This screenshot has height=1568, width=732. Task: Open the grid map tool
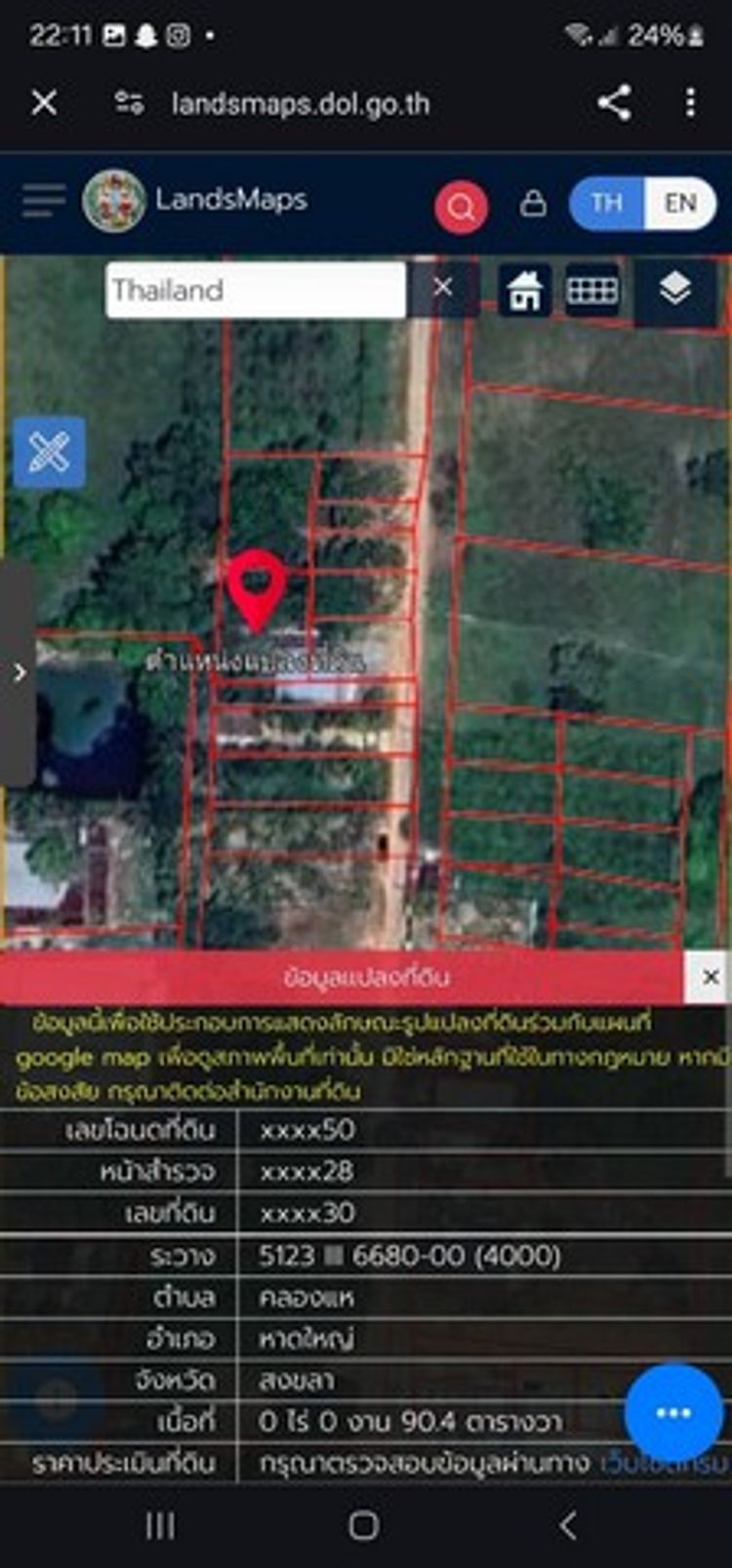(592, 290)
